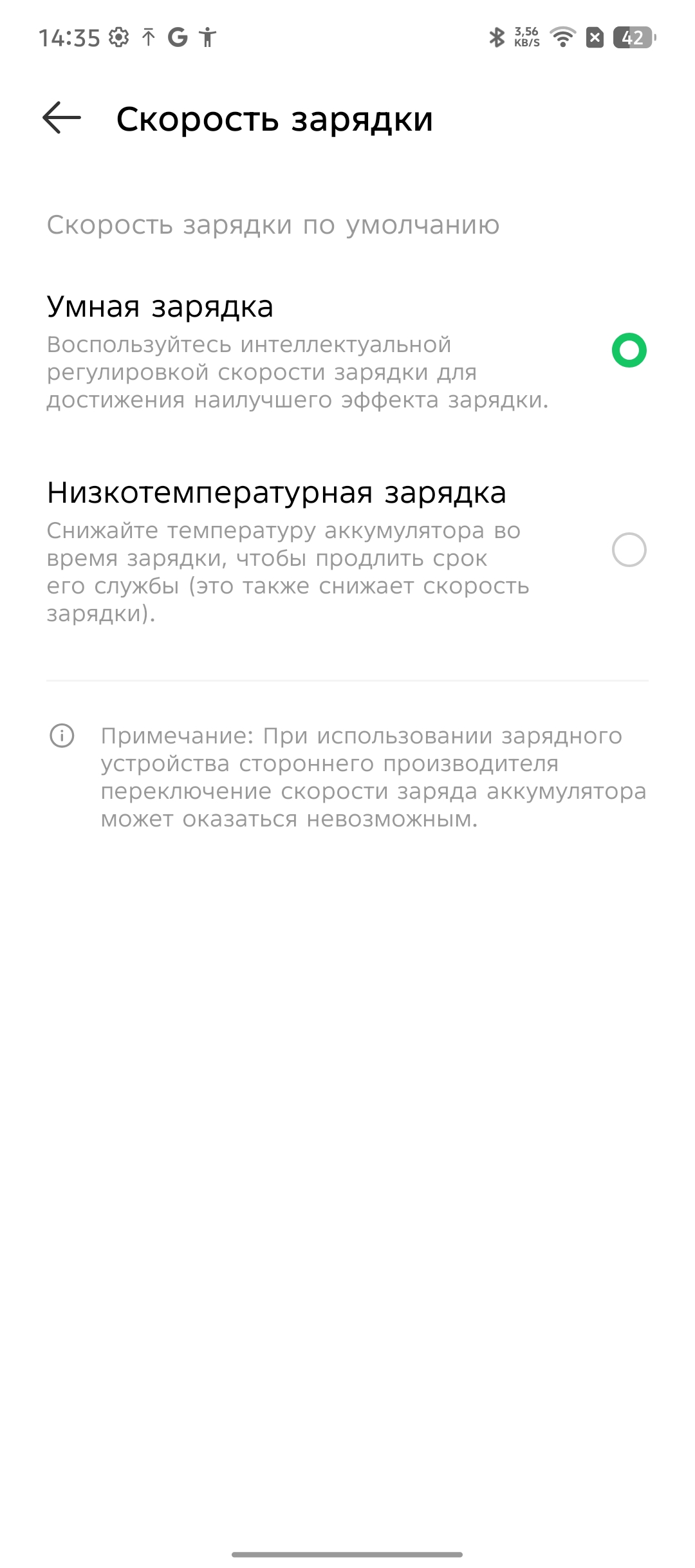This screenshot has width=695, height=1568.
Task: Go back from Скорость зарядки screen
Action: pos(62,118)
